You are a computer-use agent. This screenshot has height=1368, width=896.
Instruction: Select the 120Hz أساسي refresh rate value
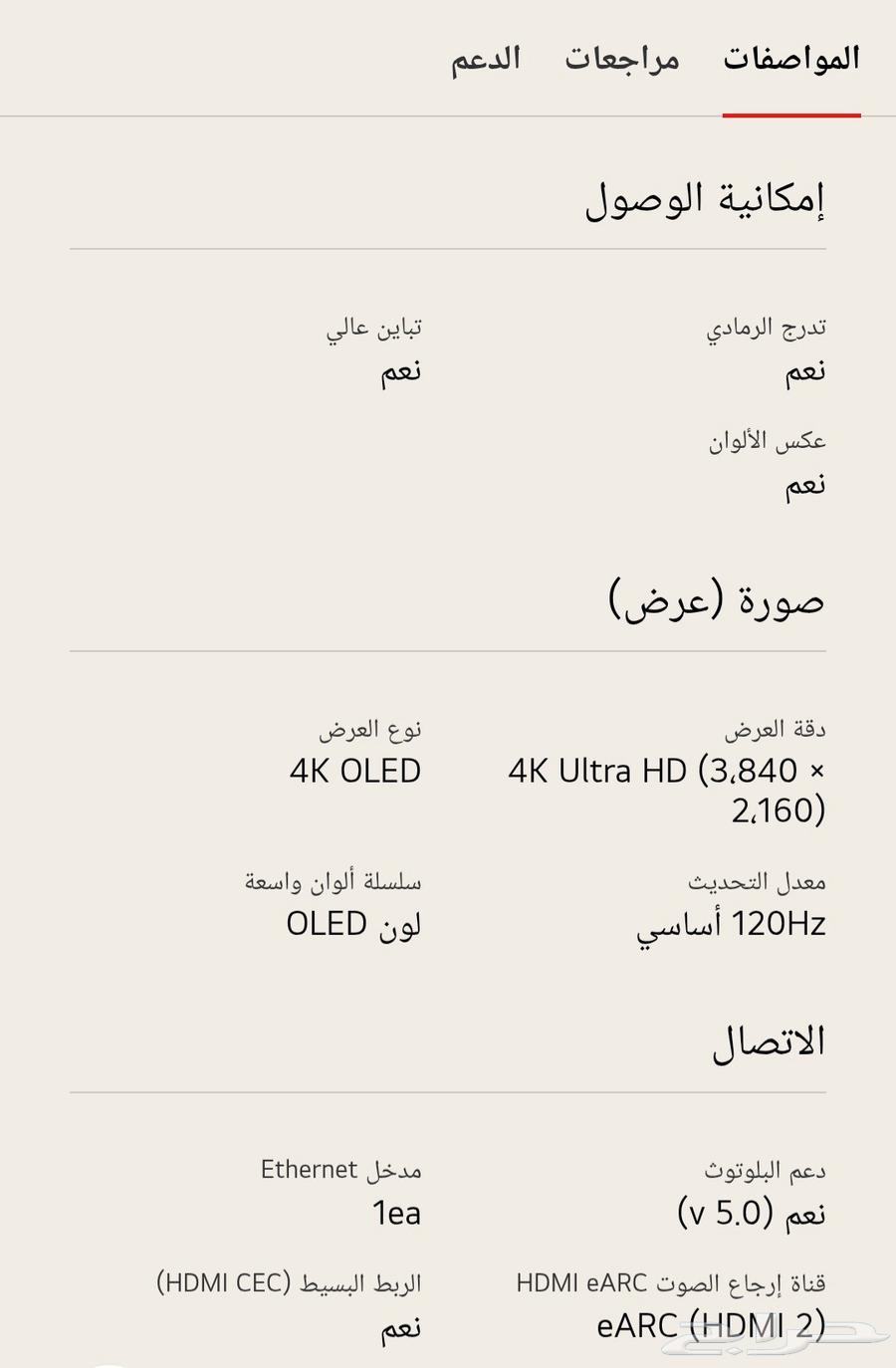[732, 924]
